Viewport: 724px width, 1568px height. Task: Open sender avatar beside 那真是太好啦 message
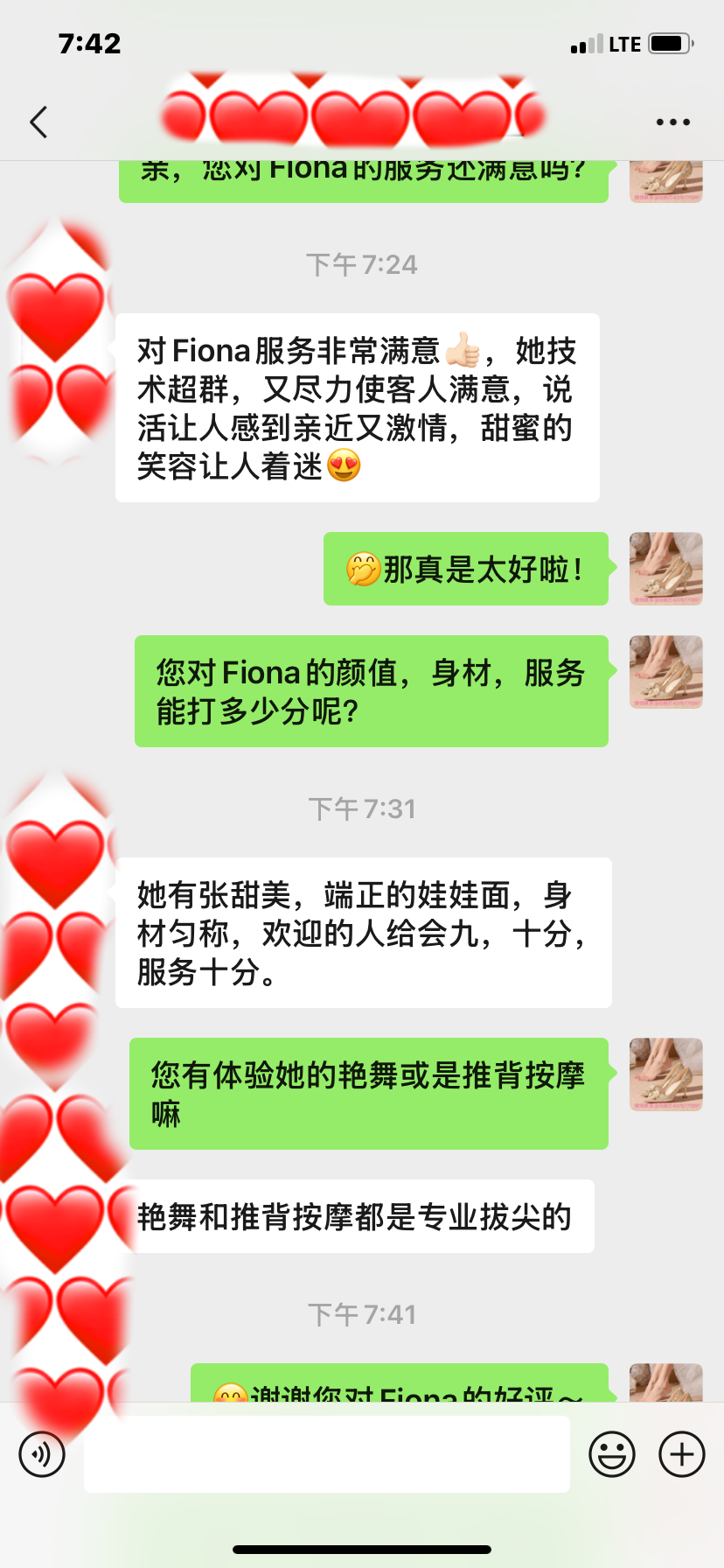click(x=665, y=569)
